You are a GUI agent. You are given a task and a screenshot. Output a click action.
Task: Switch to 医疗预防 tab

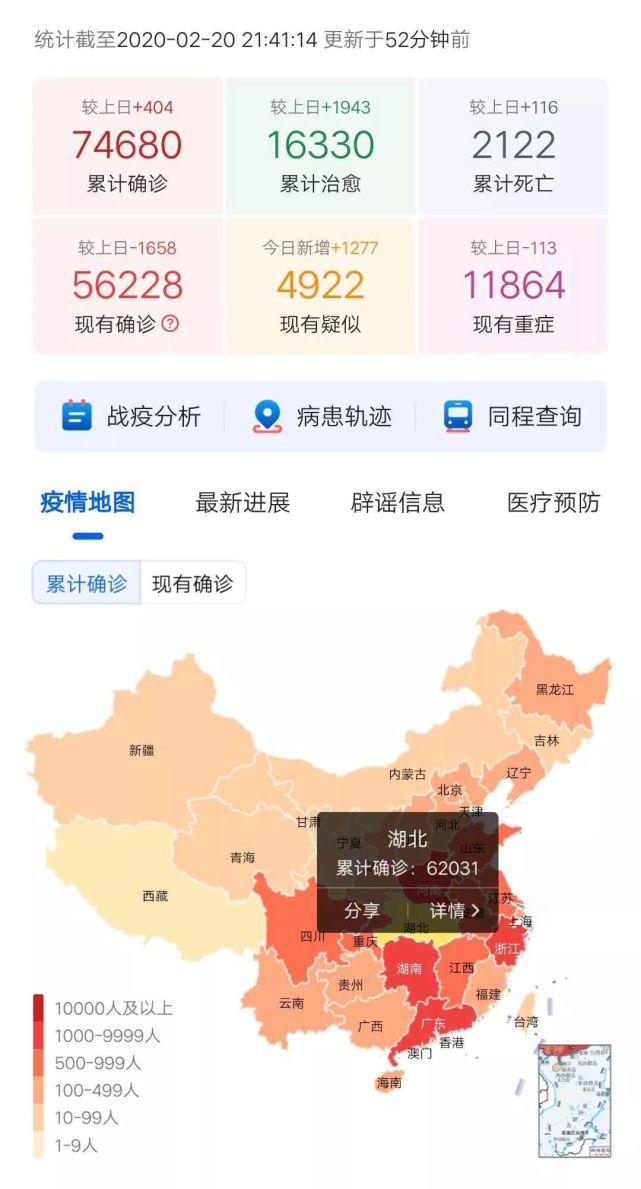click(553, 503)
